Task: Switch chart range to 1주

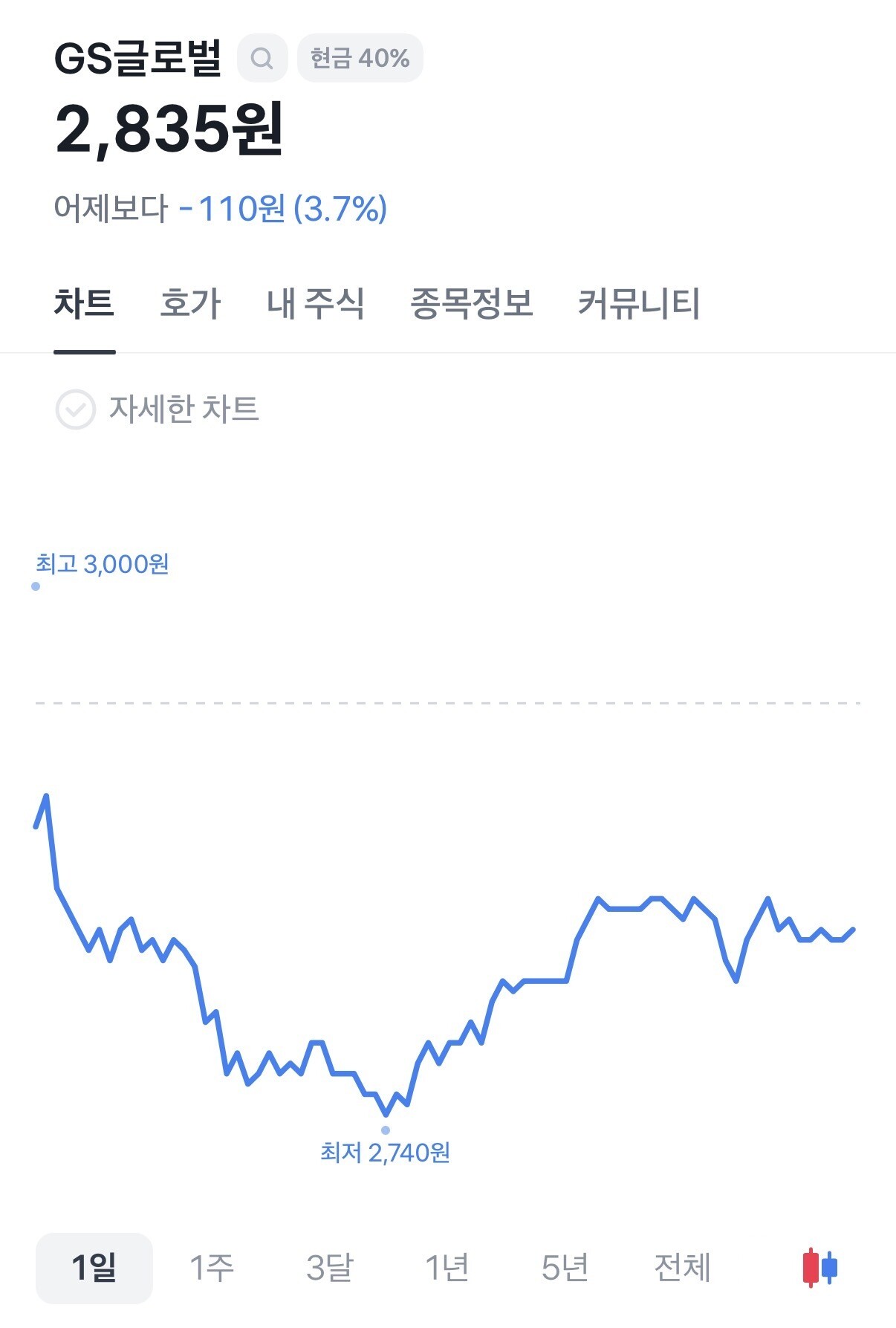Action: (212, 1268)
